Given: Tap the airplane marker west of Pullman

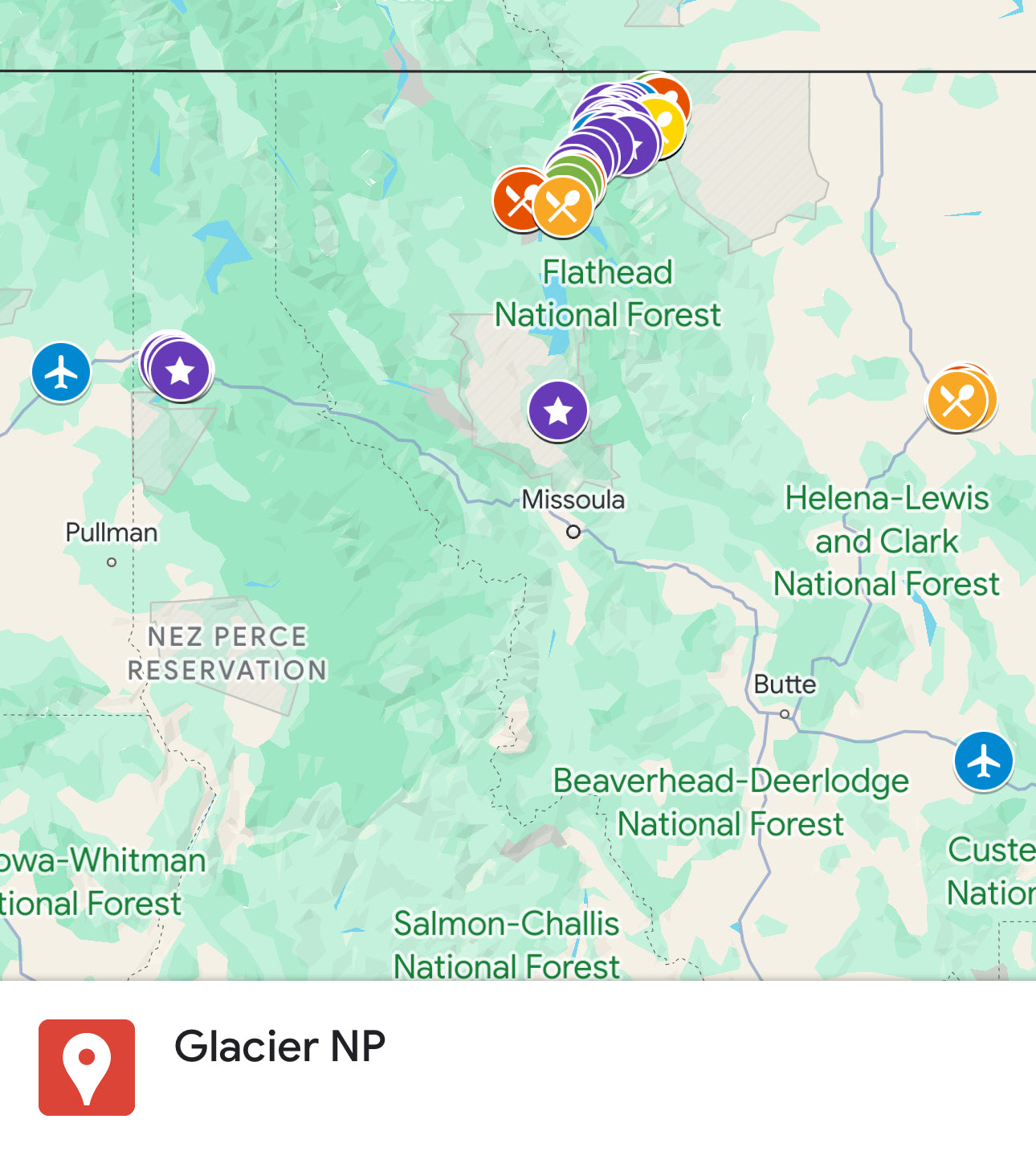Looking at the screenshot, I should pos(61,372).
